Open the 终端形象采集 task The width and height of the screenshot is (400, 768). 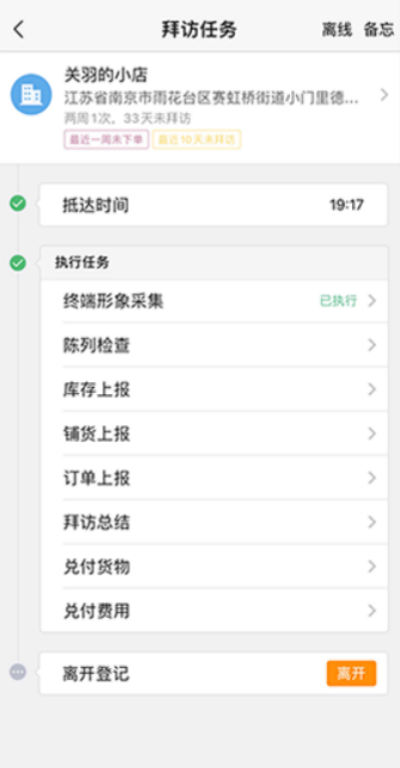[x=214, y=301]
